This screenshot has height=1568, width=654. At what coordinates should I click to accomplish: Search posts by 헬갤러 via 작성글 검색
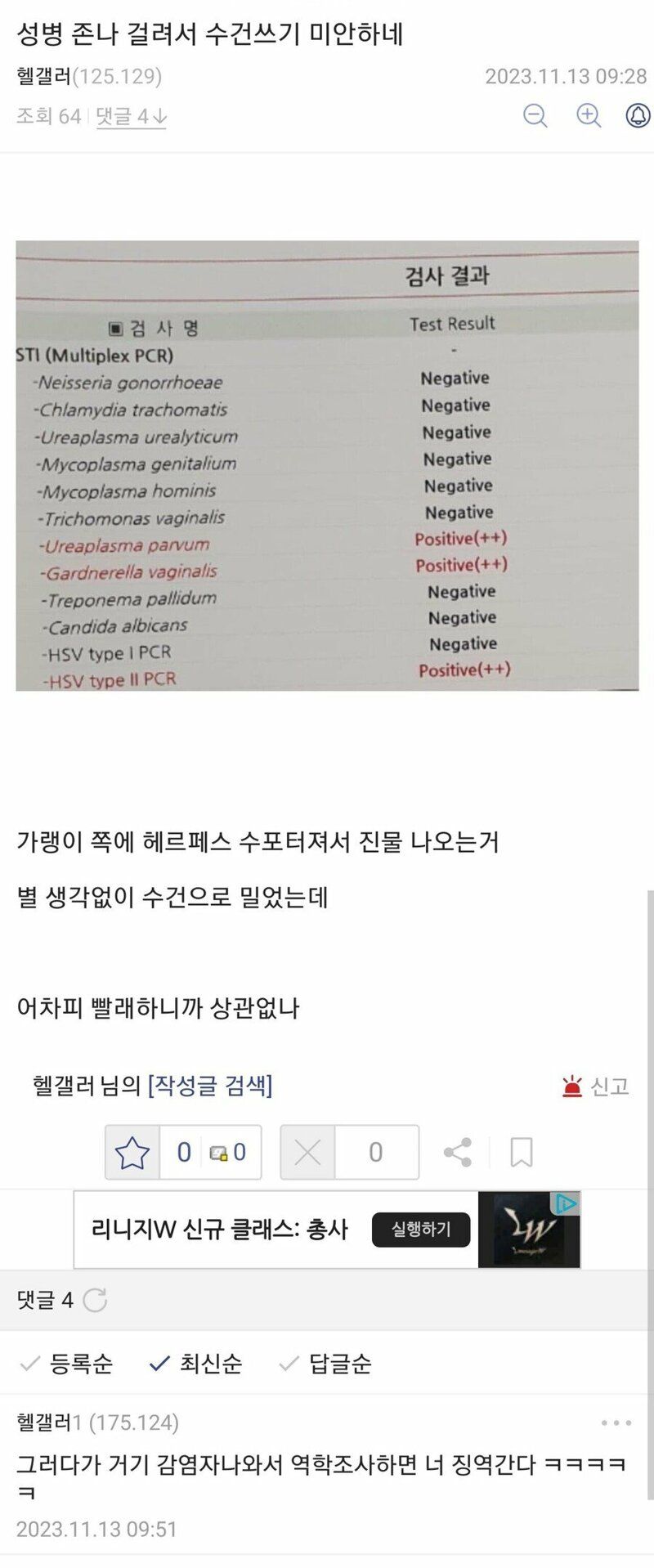coord(210,1086)
